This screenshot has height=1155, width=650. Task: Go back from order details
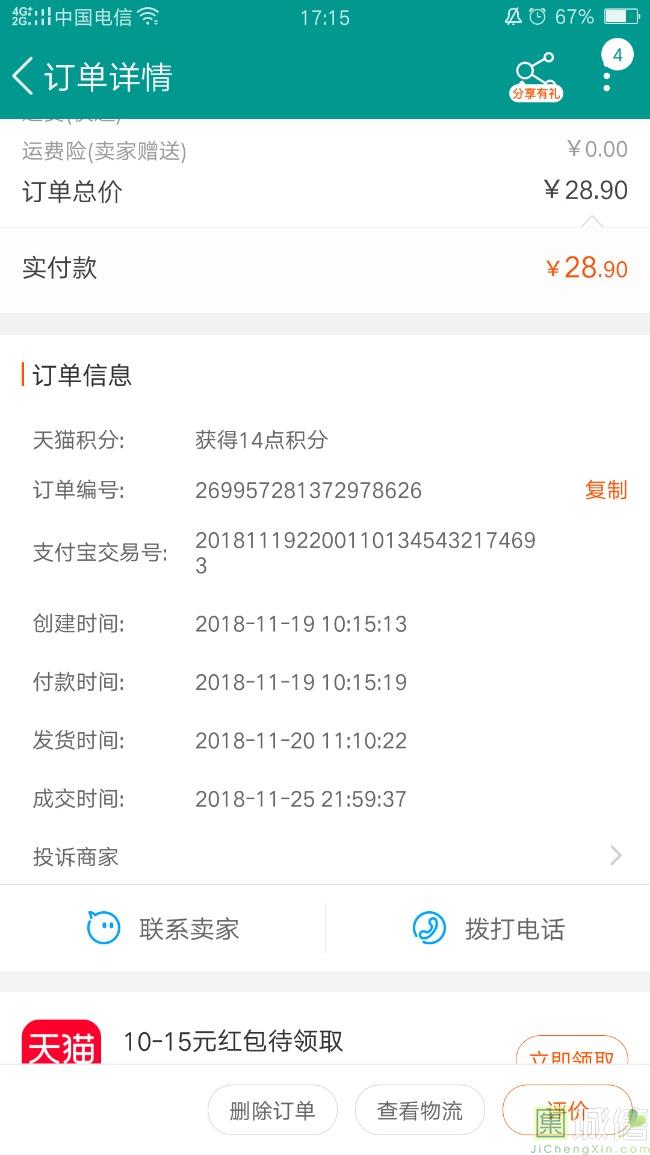(x=24, y=77)
